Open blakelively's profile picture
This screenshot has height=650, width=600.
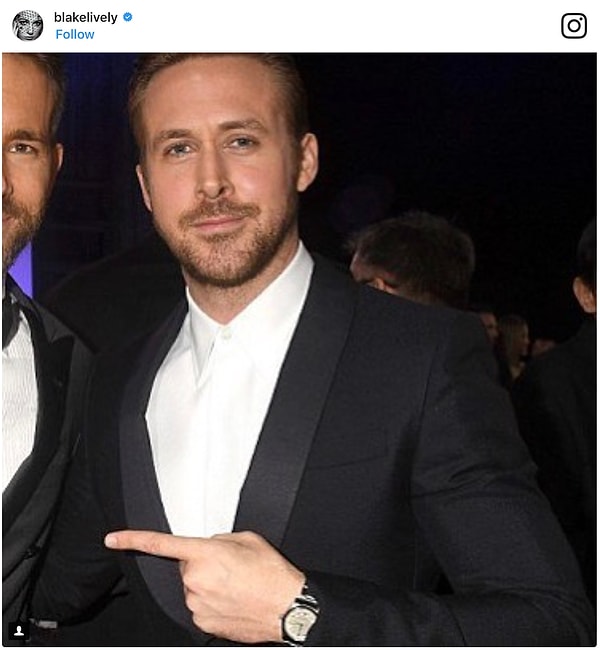pyautogui.click(x=27, y=25)
